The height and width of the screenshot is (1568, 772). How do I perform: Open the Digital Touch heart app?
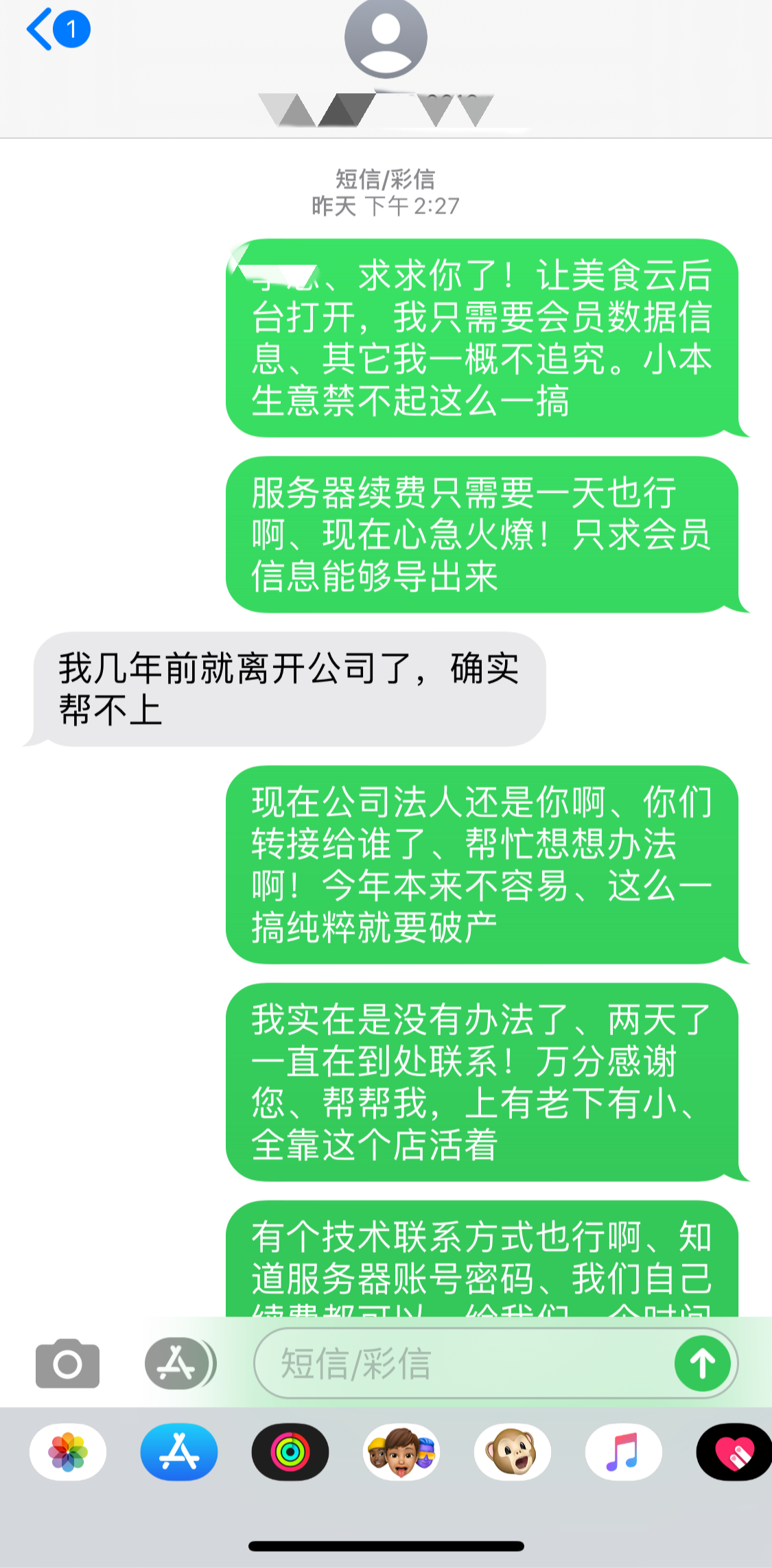(x=734, y=1452)
